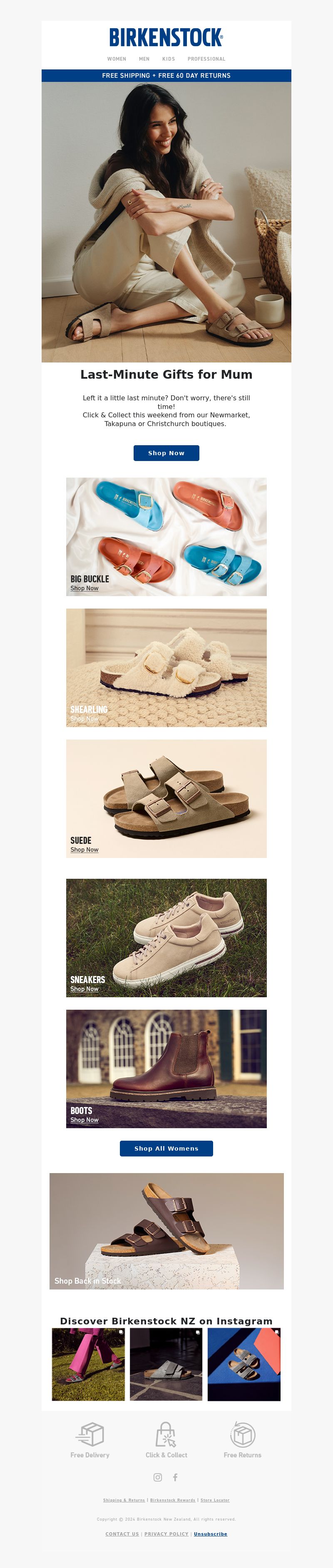Open the Women category link
The image size is (333, 1568).
tap(117, 59)
